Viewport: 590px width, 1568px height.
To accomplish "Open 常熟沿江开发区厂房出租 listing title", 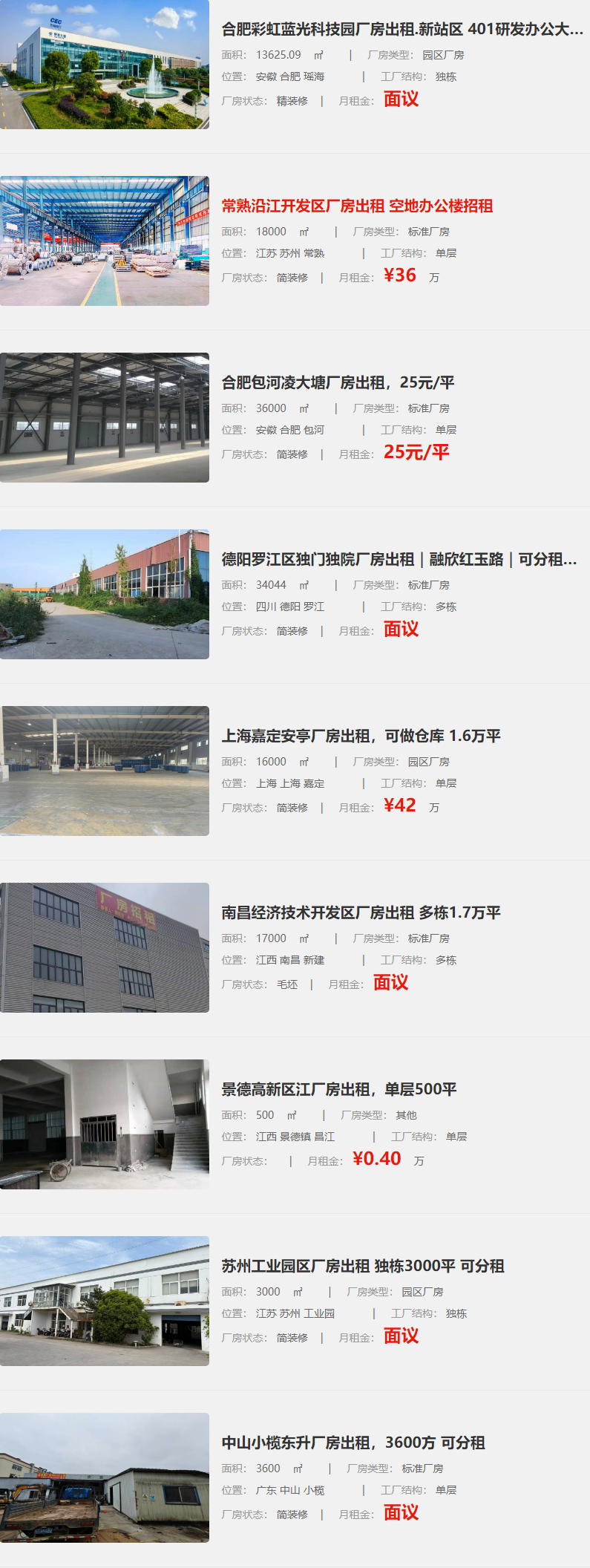I will coord(357,206).
